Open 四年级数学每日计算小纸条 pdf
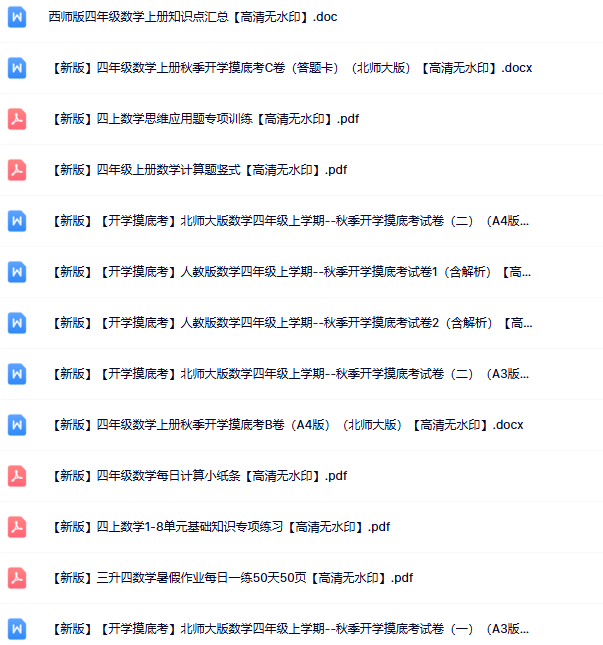The height and width of the screenshot is (645, 603). (x=198, y=476)
